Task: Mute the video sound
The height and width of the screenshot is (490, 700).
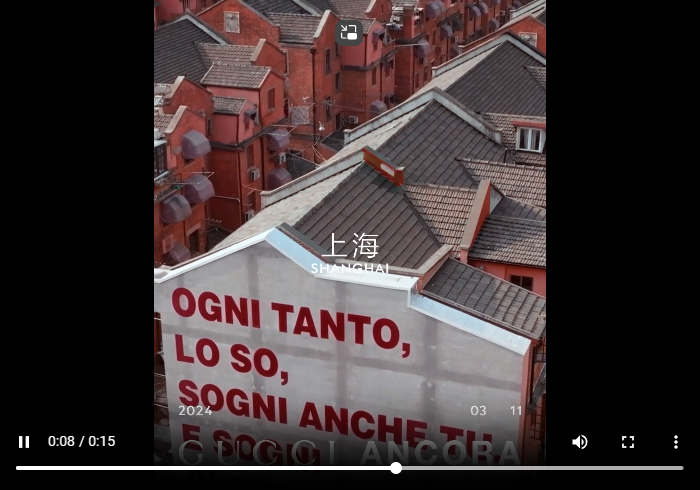Action: point(580,442)
